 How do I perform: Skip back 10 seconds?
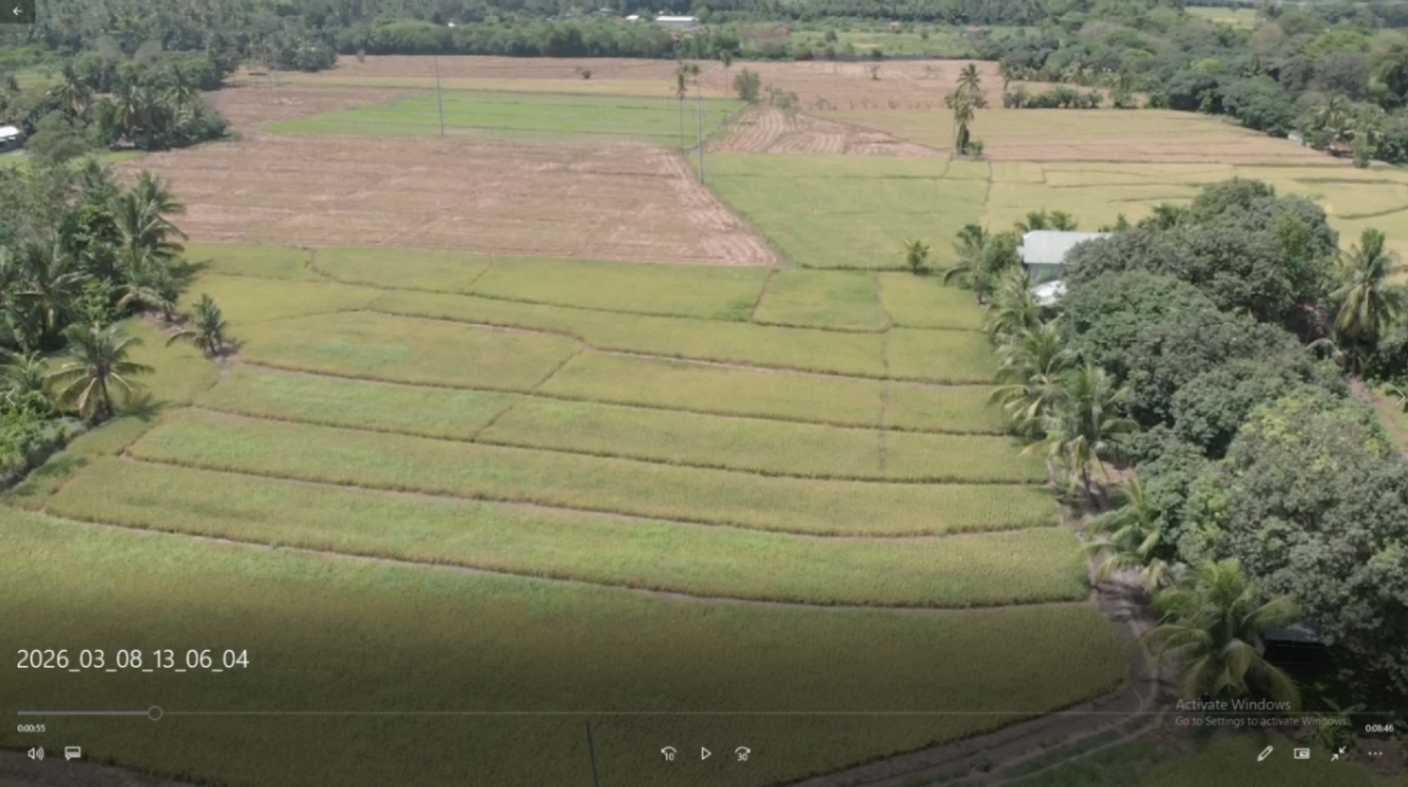(x=668, y=753)
